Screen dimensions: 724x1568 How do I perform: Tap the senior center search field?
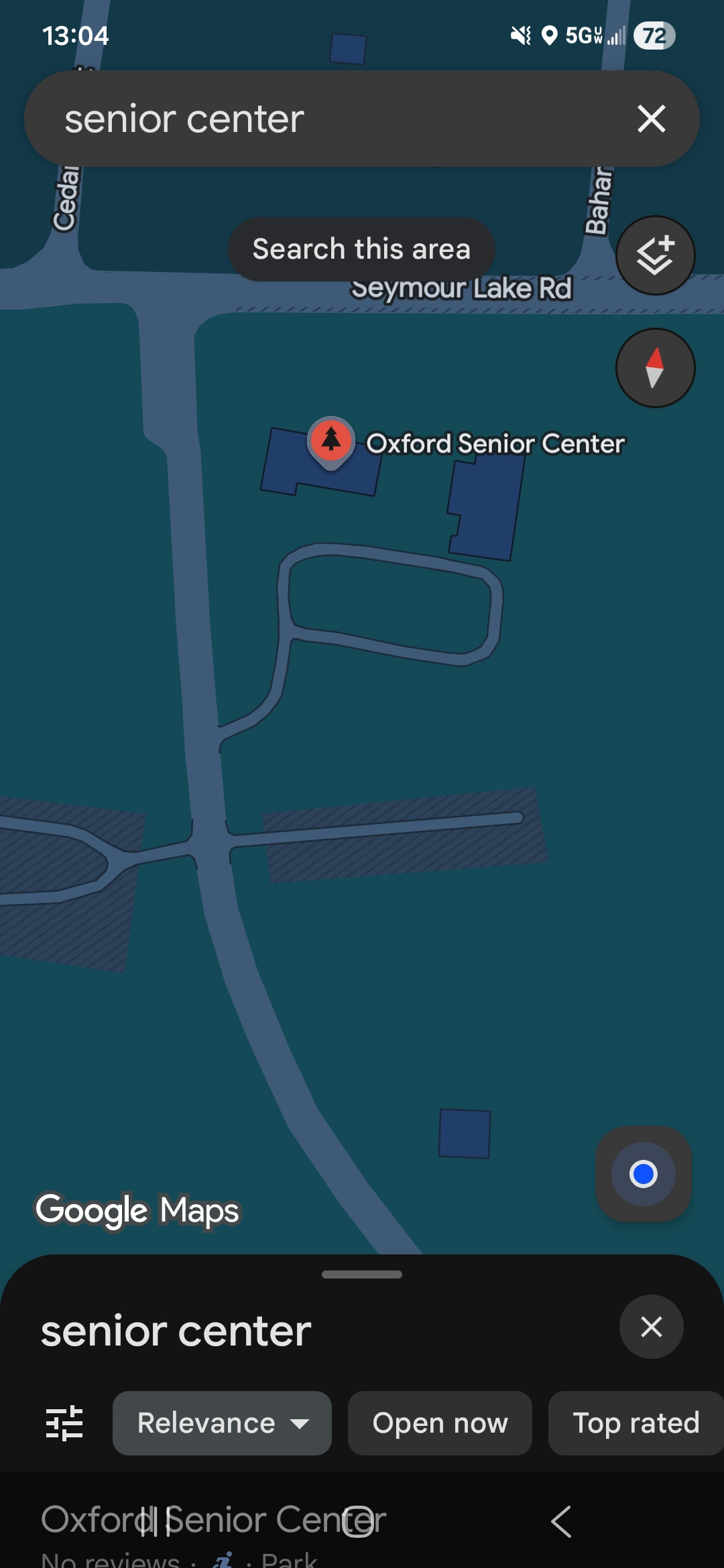pos(322,119)
